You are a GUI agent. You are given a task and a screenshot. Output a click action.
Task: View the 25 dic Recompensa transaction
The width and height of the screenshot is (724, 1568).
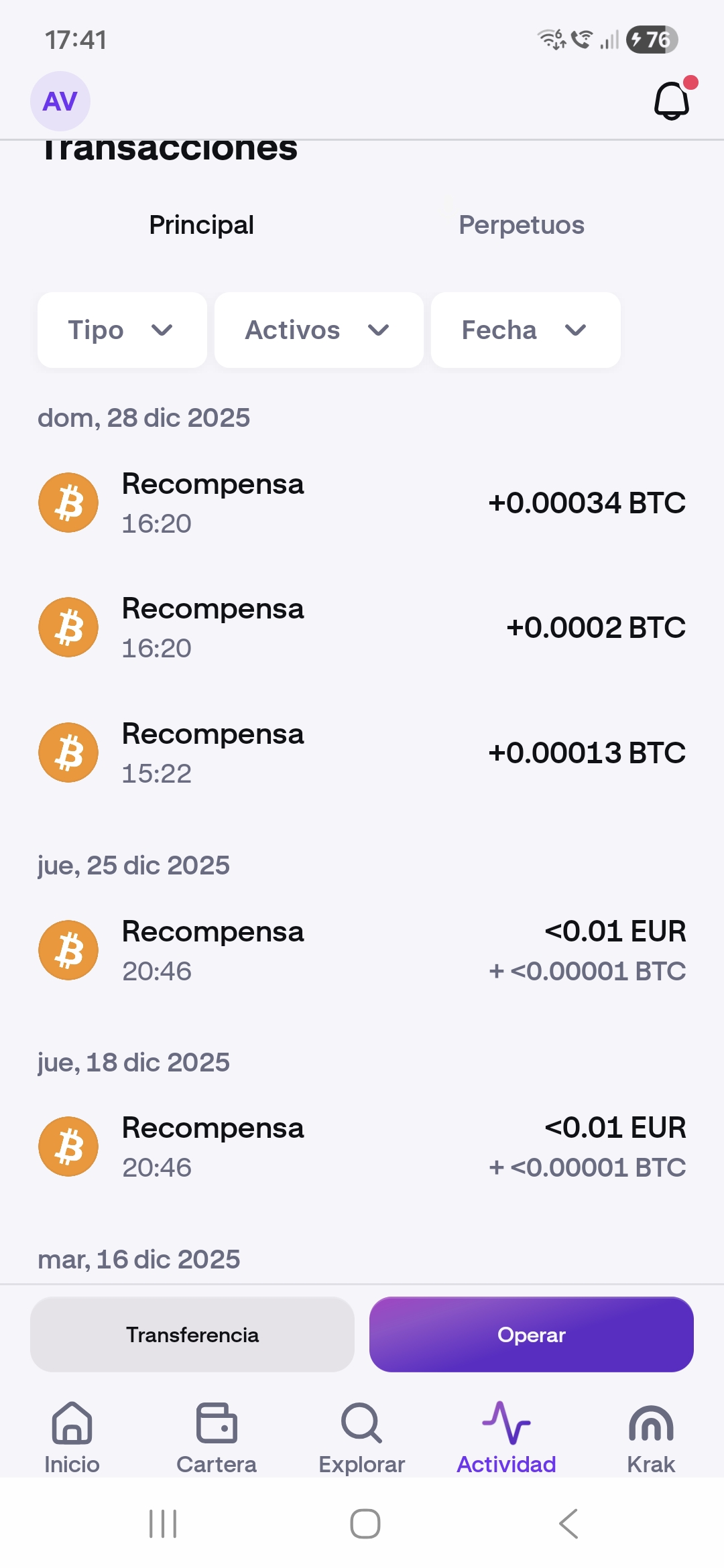pos(362,950)
